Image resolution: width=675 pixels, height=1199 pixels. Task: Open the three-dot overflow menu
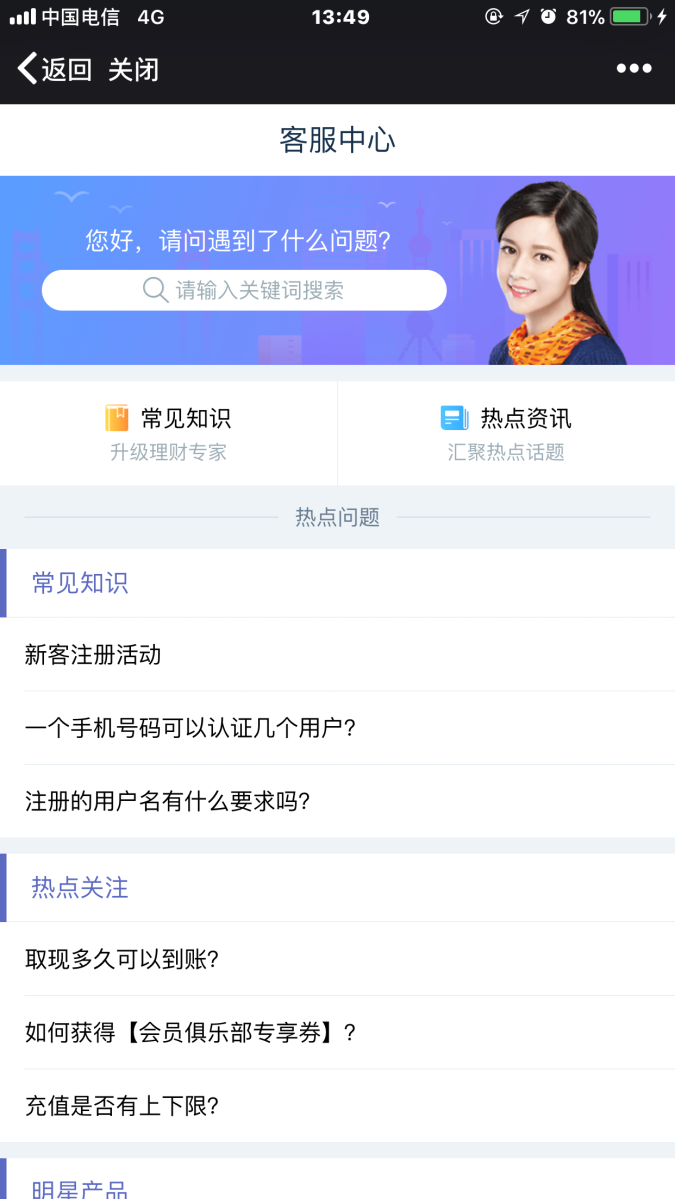click(633, 69)
